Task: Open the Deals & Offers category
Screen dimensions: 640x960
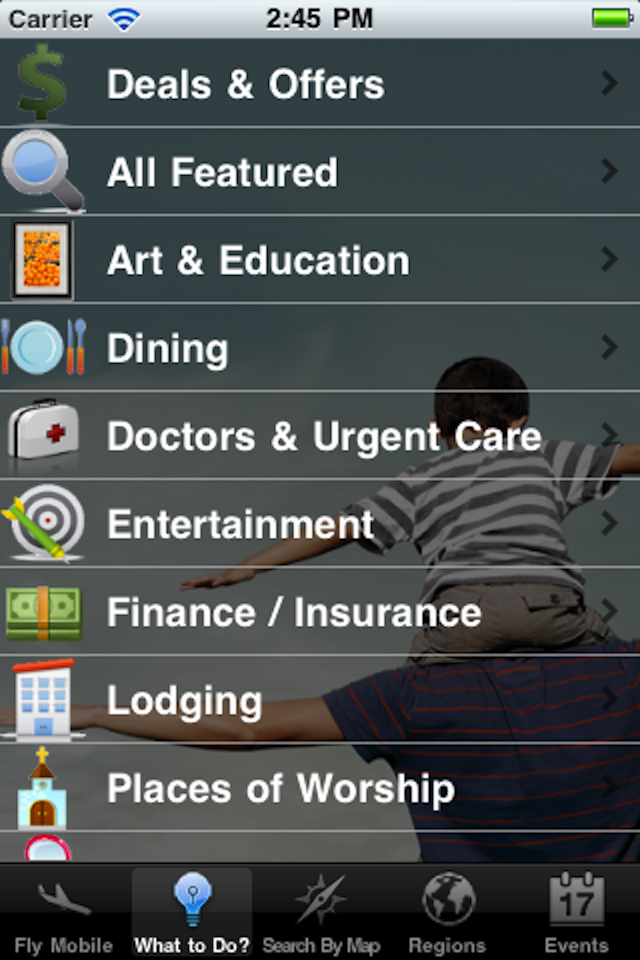Action: coord(320,84)
